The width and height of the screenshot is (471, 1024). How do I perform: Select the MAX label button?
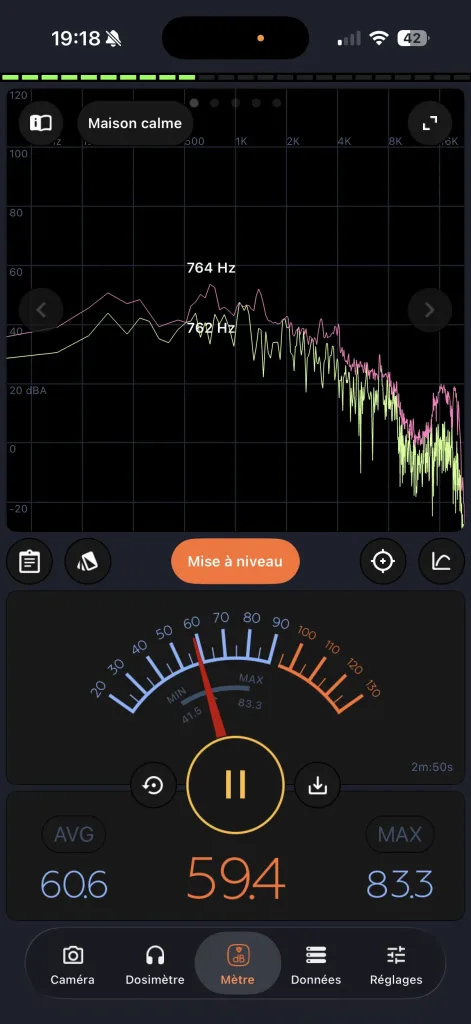coord(400,834)
